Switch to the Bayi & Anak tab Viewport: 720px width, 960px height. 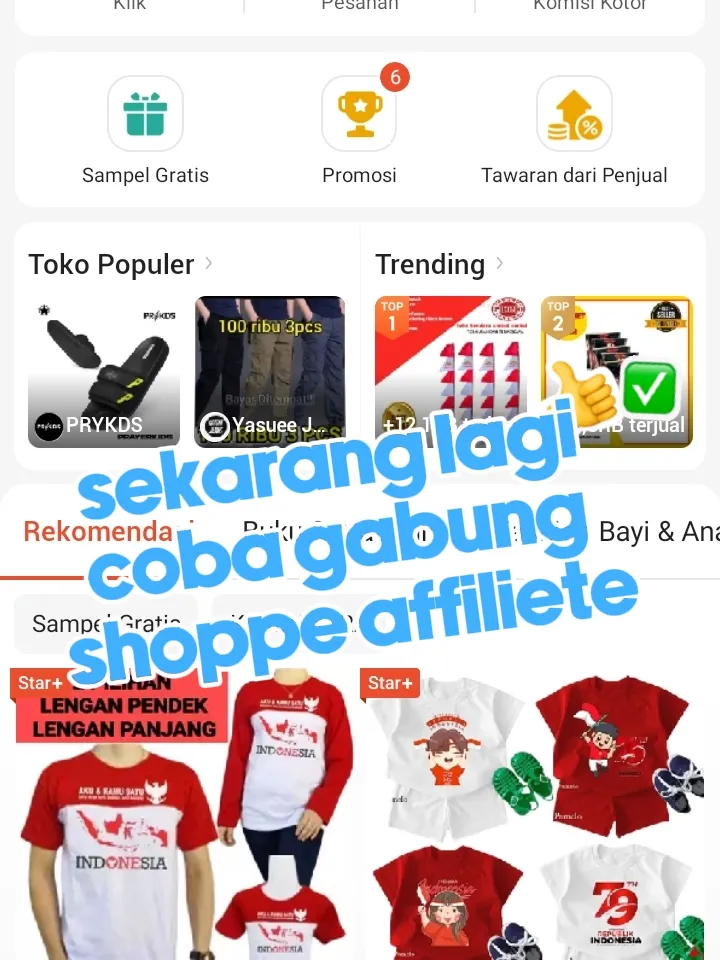tap(657, 532)
